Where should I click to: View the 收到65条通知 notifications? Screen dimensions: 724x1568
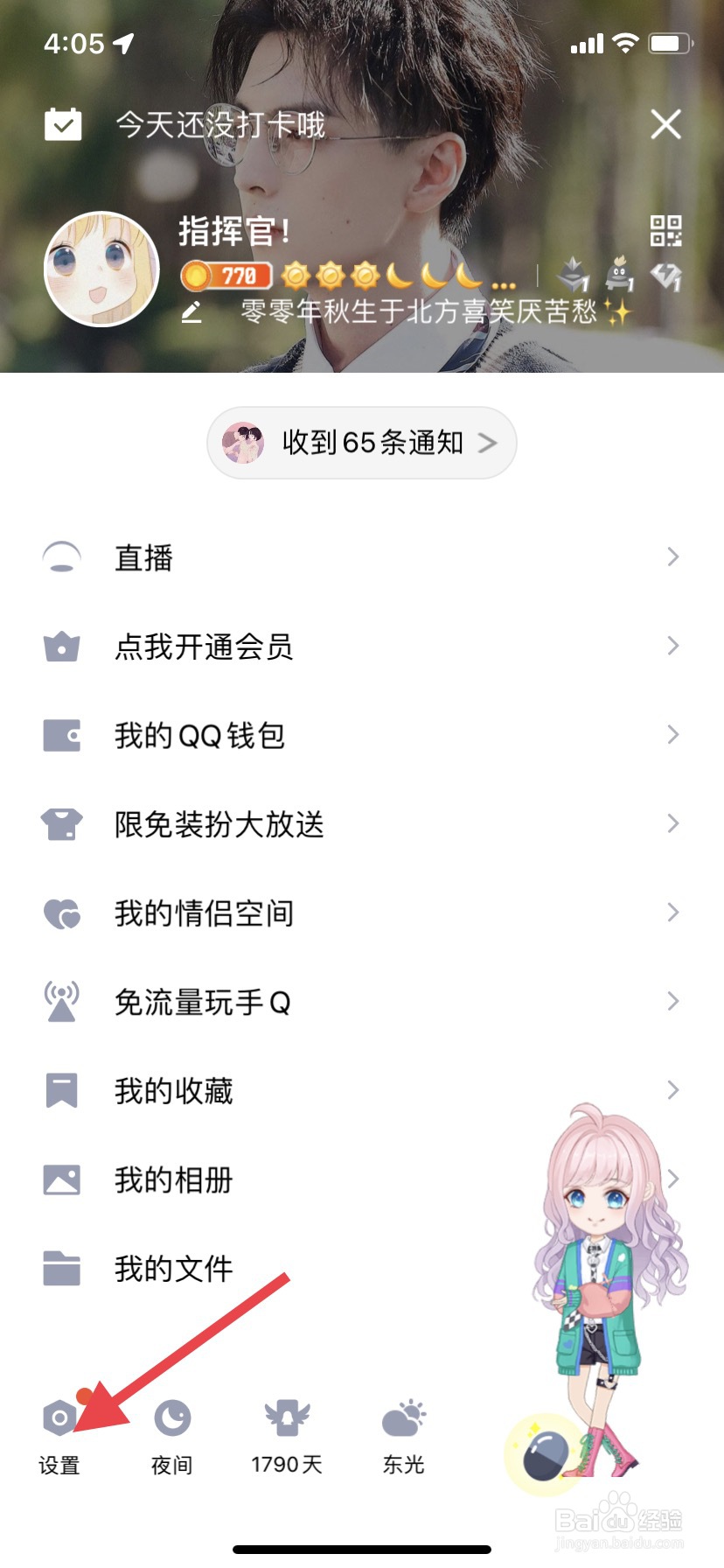click(x=361, y=443)
